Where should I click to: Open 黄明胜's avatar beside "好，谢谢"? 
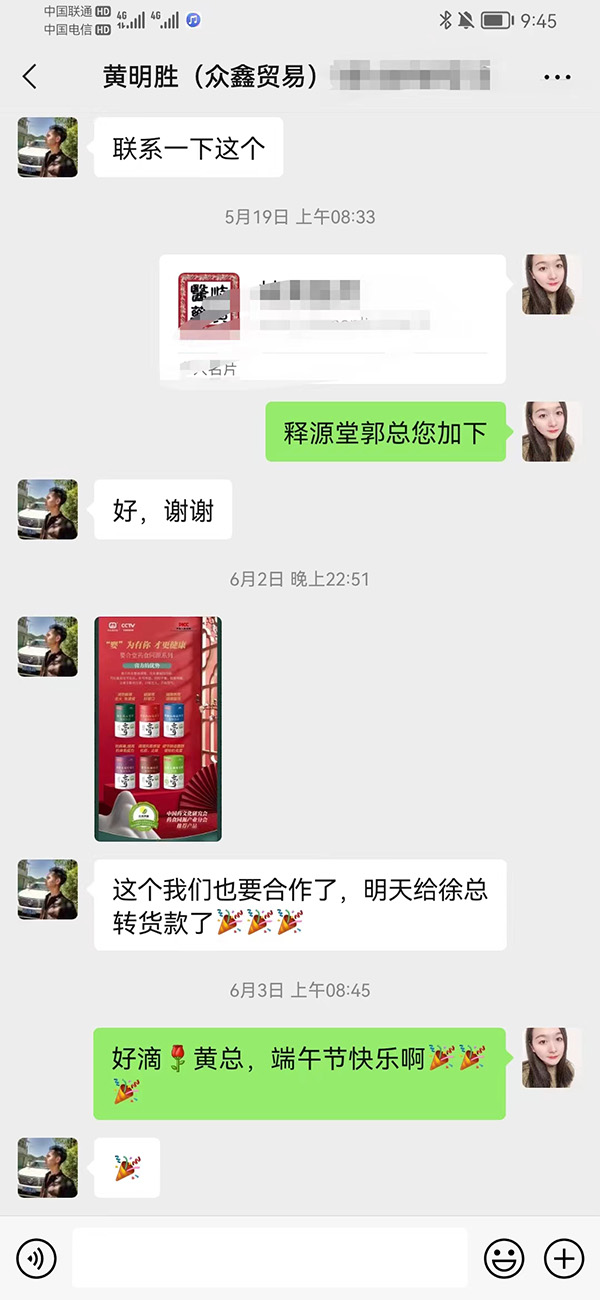point(48,510)
